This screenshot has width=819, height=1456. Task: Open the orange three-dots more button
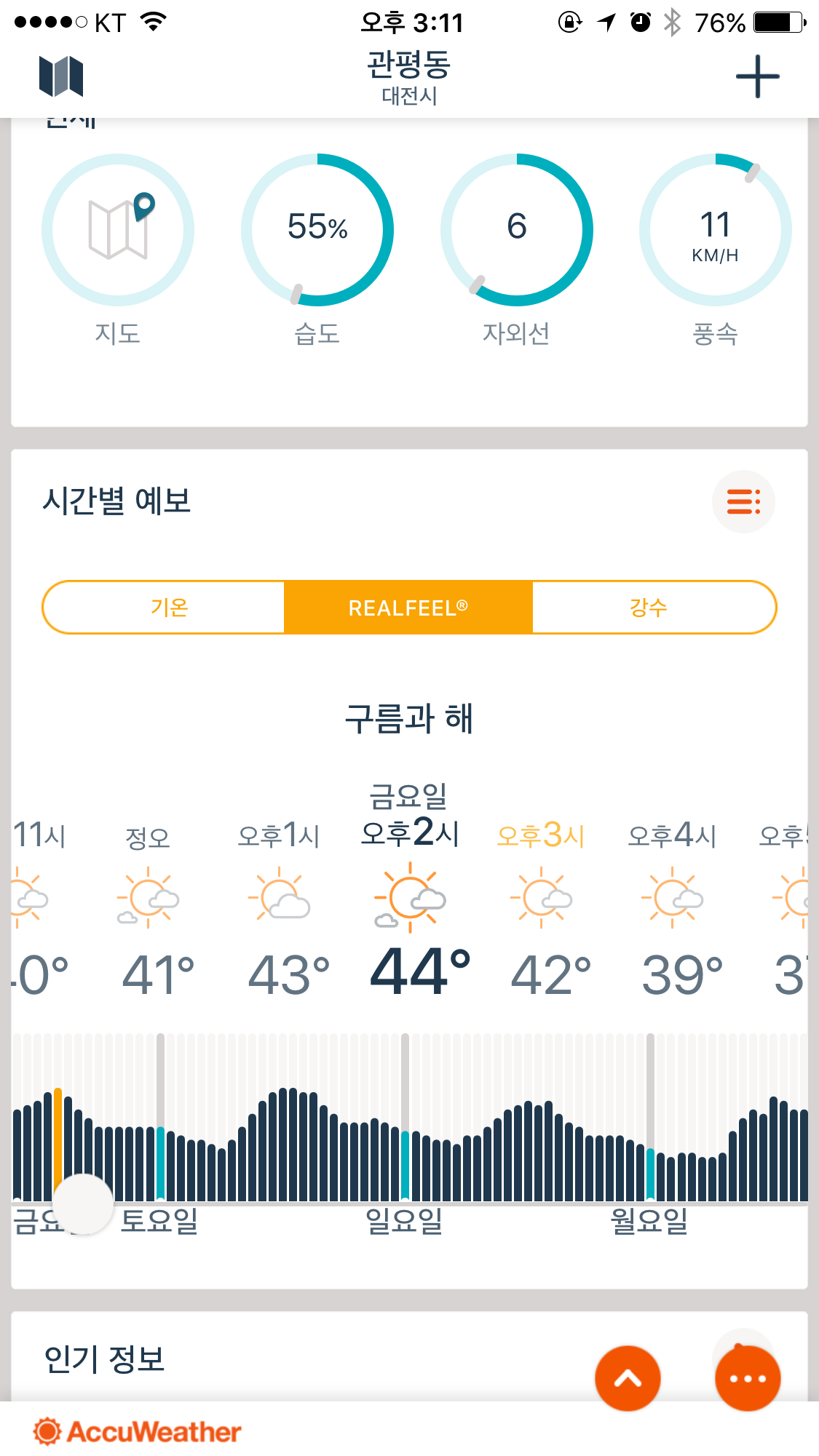[x=748, y=1378]
